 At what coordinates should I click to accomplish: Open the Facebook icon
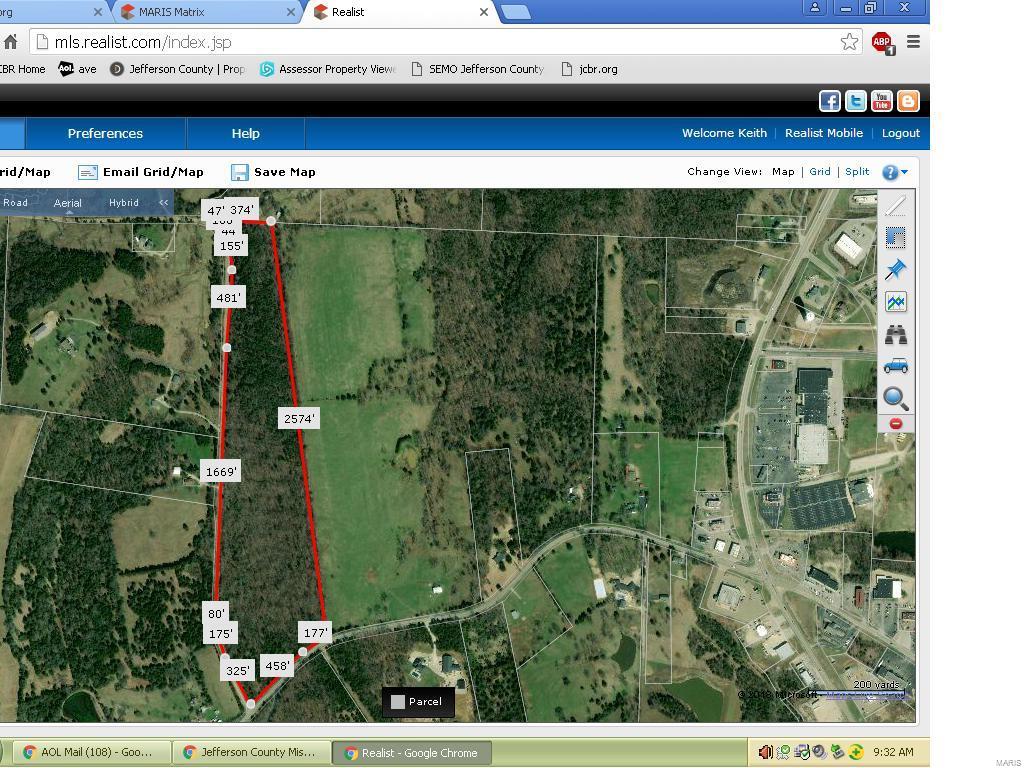click(830, 101)
